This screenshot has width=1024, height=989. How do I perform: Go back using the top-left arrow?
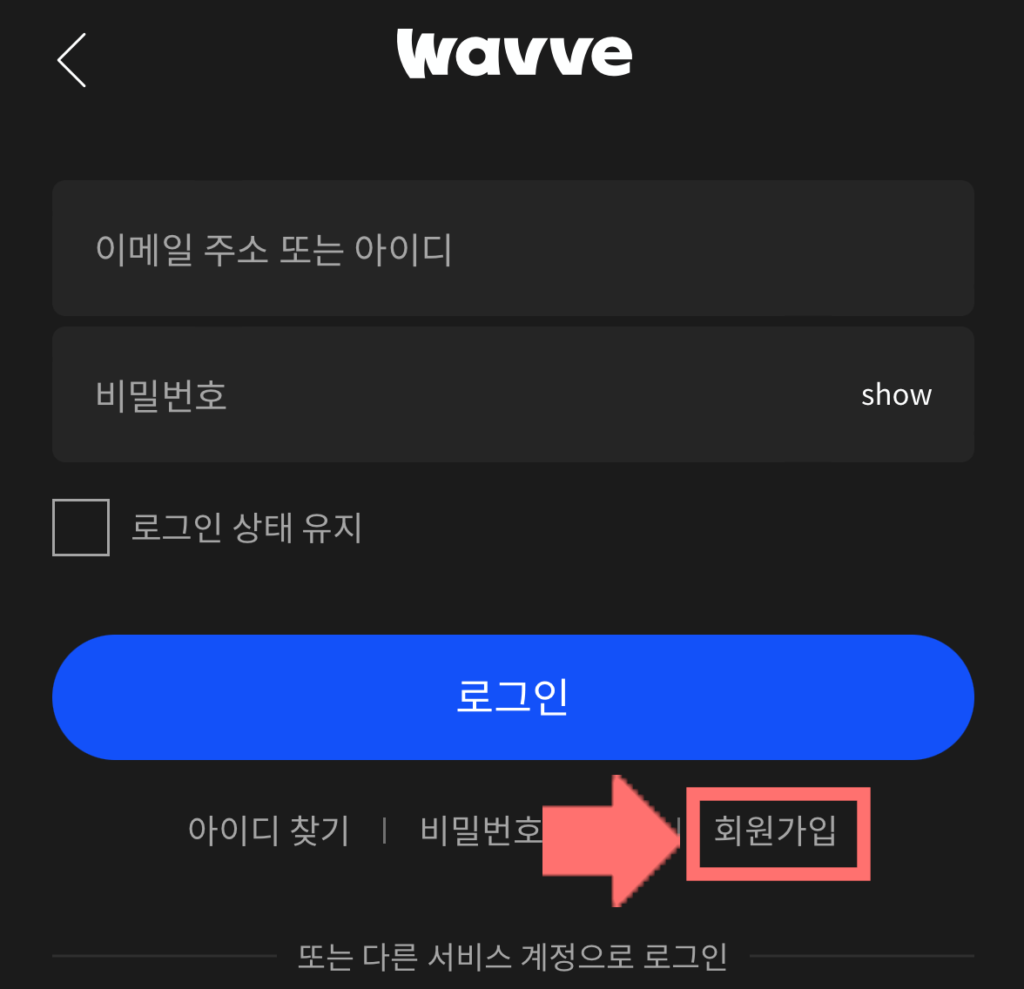(72, 59)
